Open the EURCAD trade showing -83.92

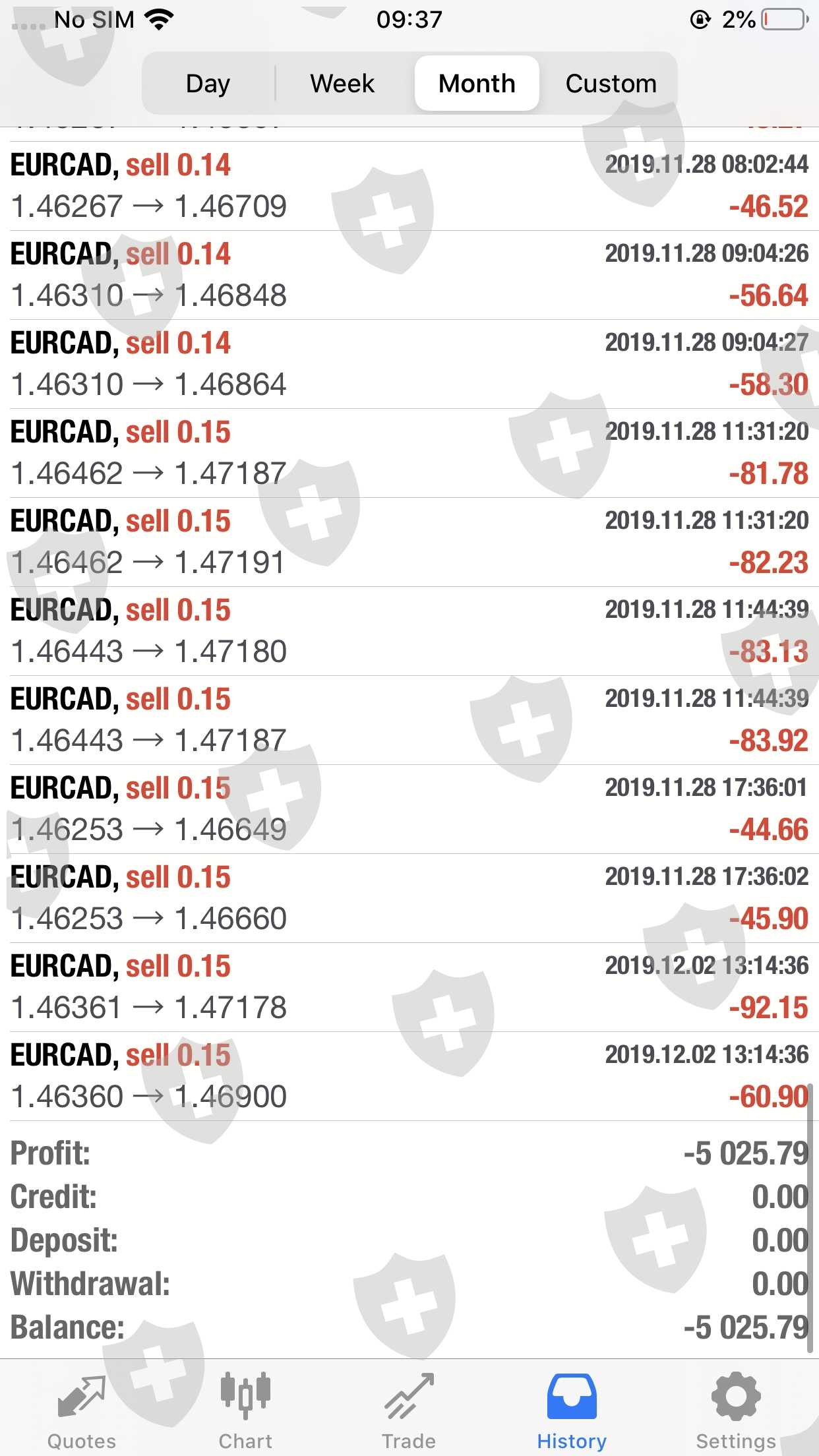pyautogui.click(x=409, y=720)
